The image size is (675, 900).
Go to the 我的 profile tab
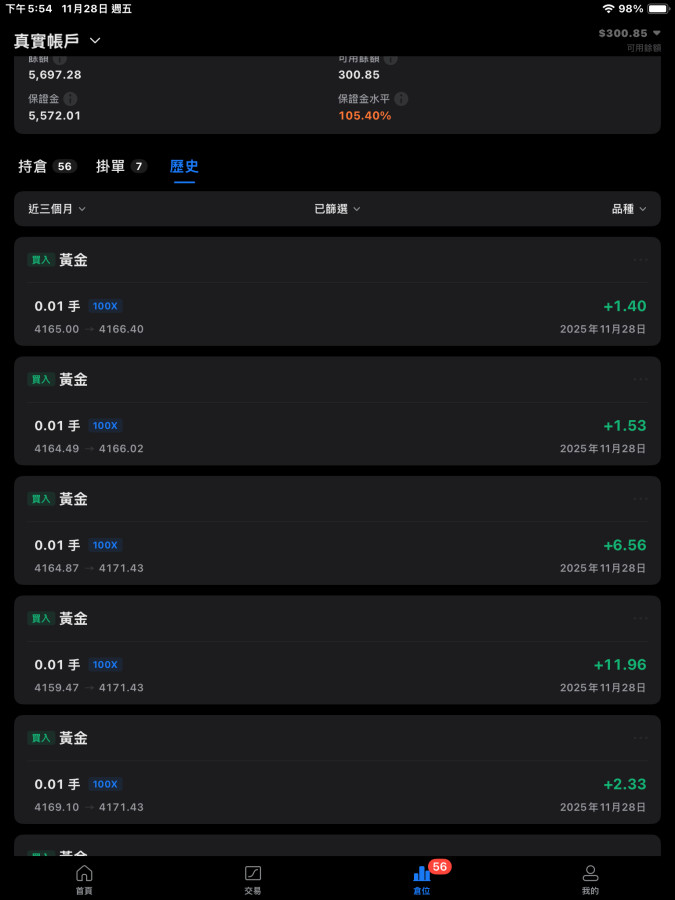(x=590, y=879)
